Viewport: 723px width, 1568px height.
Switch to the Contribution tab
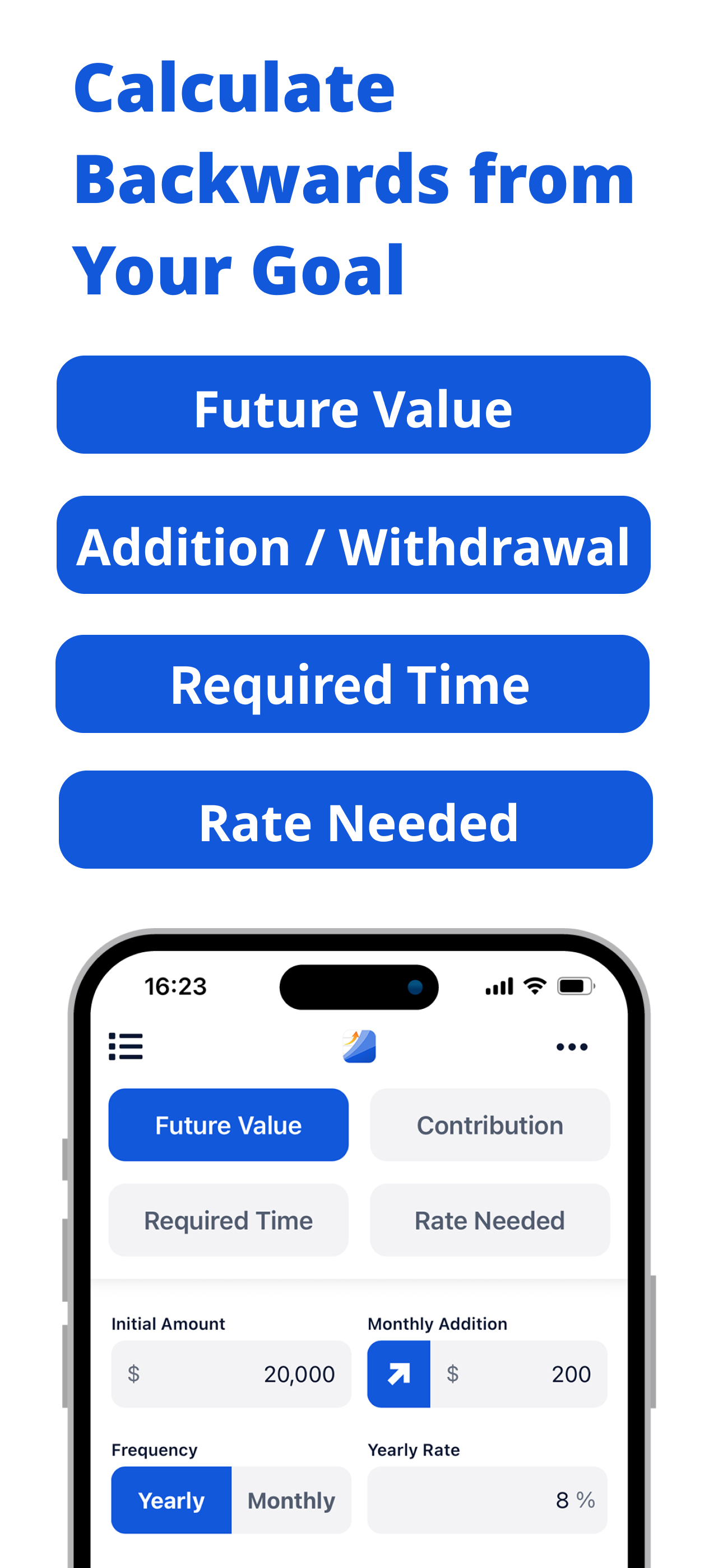(489, 1125)
